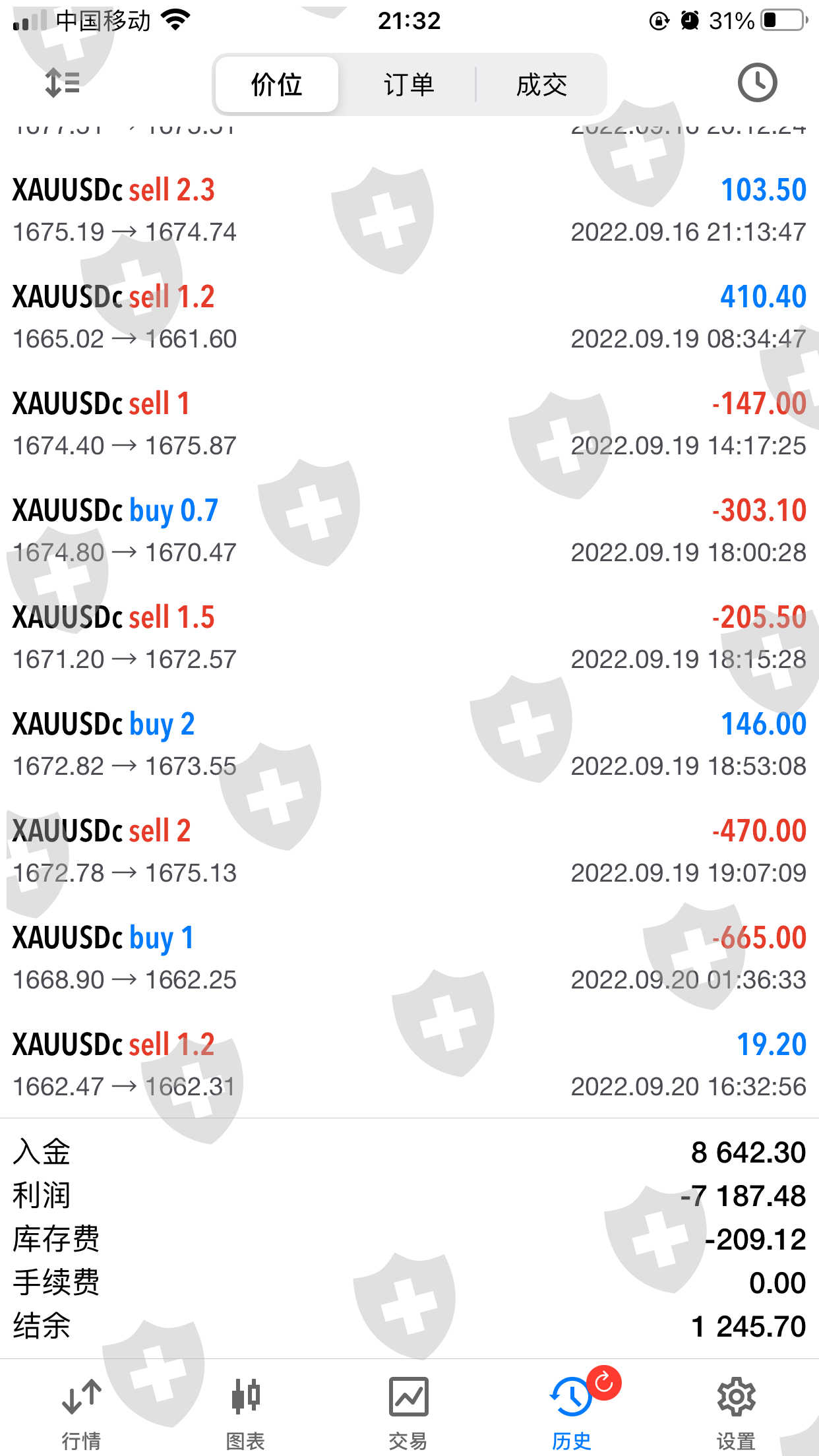Viewport: 819px width, 1456px height.
Task: Expand the sell 2 trade showing -470.00
Action: click(x=409, y=851)
